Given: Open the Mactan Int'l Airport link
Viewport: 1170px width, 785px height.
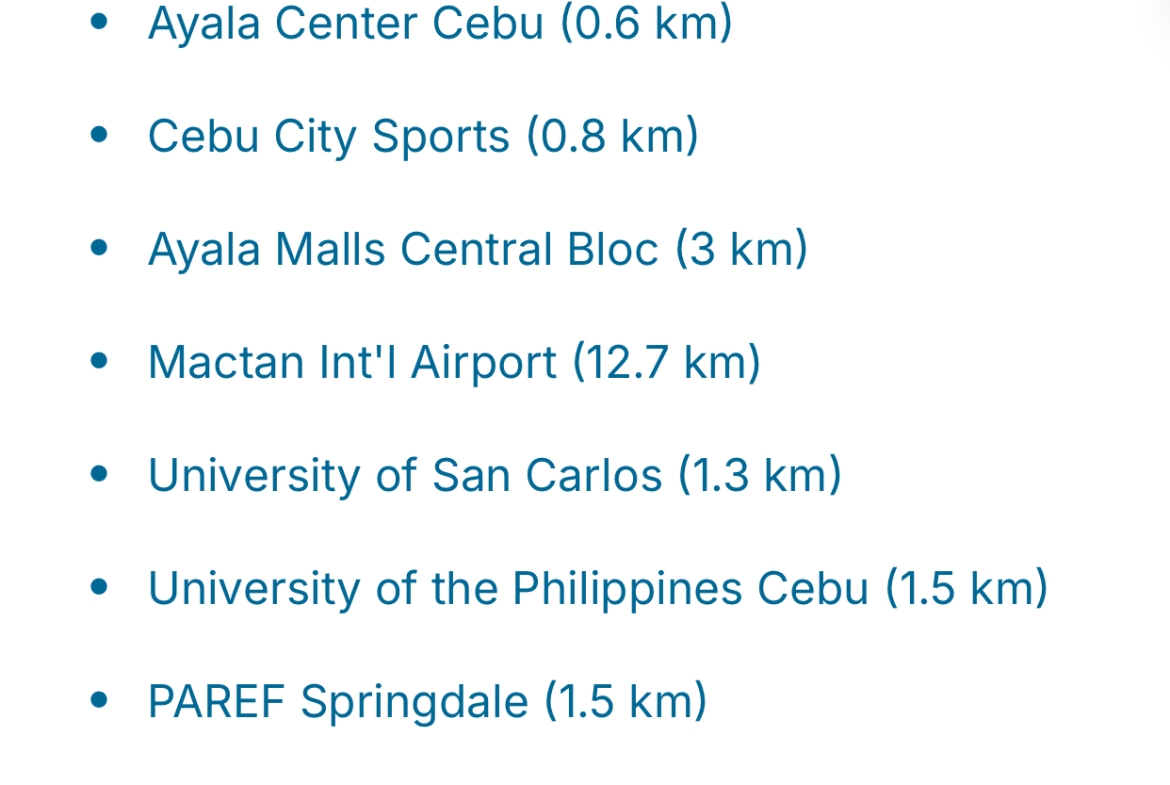Looking at the screenshot, I should [454, 363].
